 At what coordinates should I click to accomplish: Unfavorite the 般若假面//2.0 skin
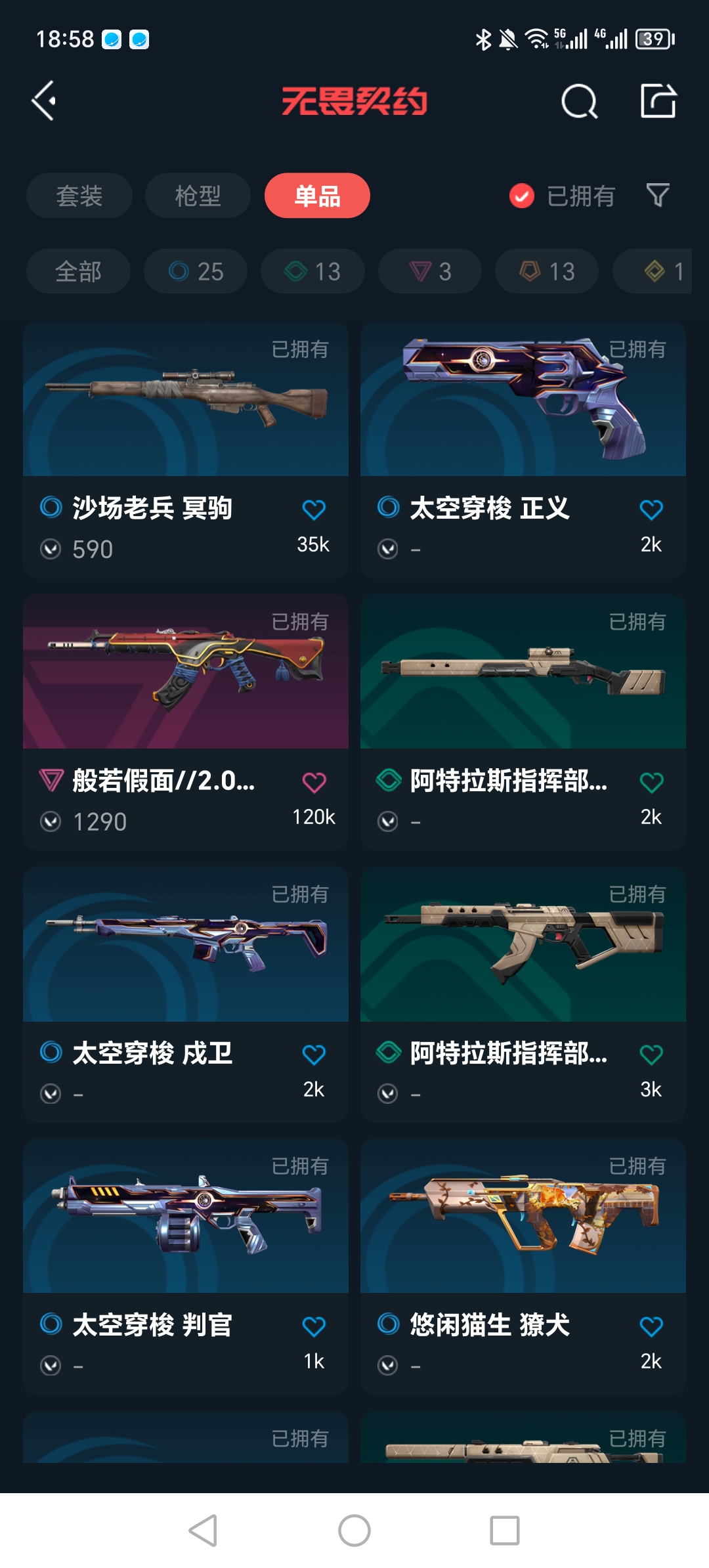click(x=314, y=783)
